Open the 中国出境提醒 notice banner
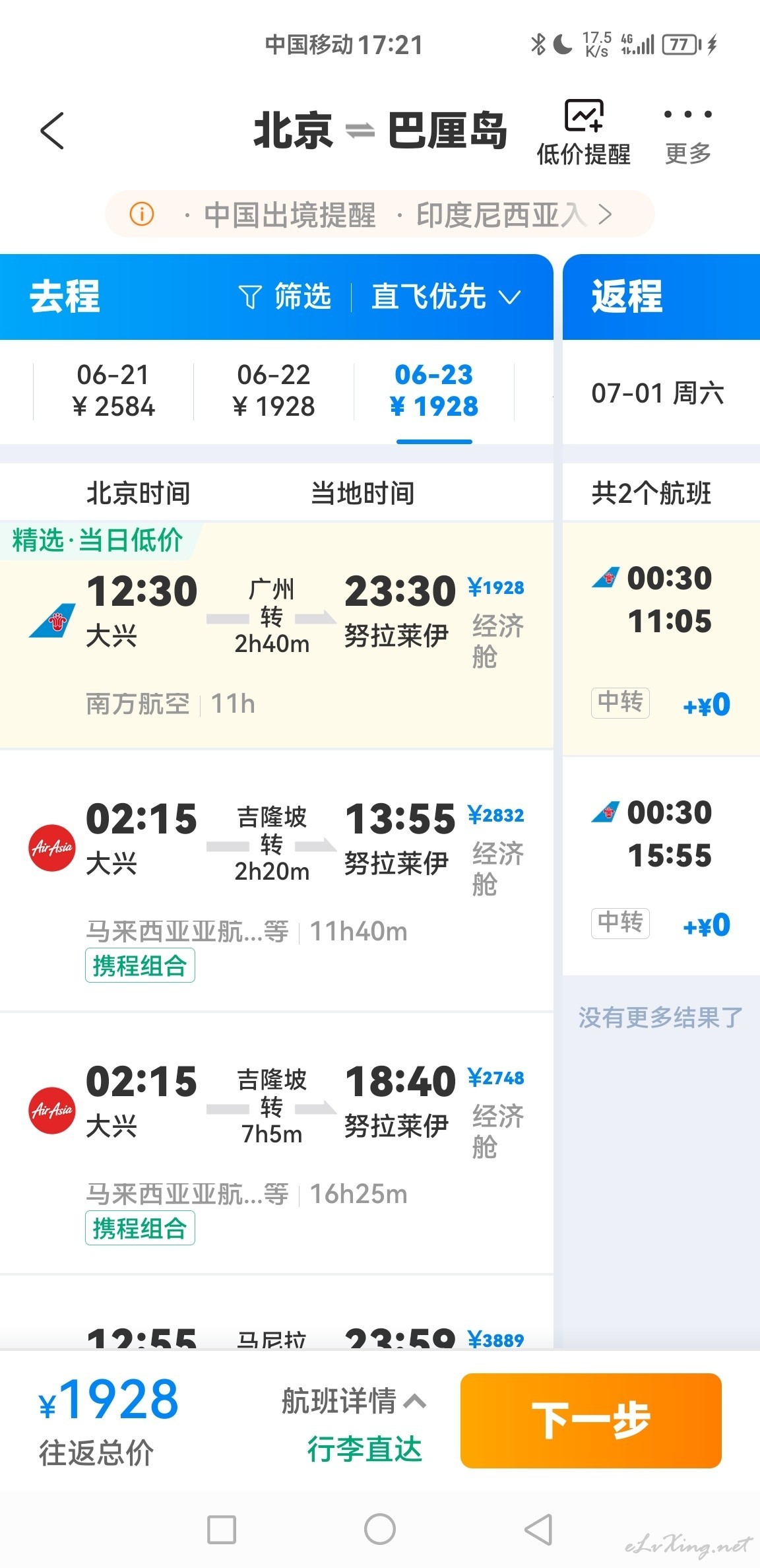Screen dimensions: 760x1568 coord(379,214)
